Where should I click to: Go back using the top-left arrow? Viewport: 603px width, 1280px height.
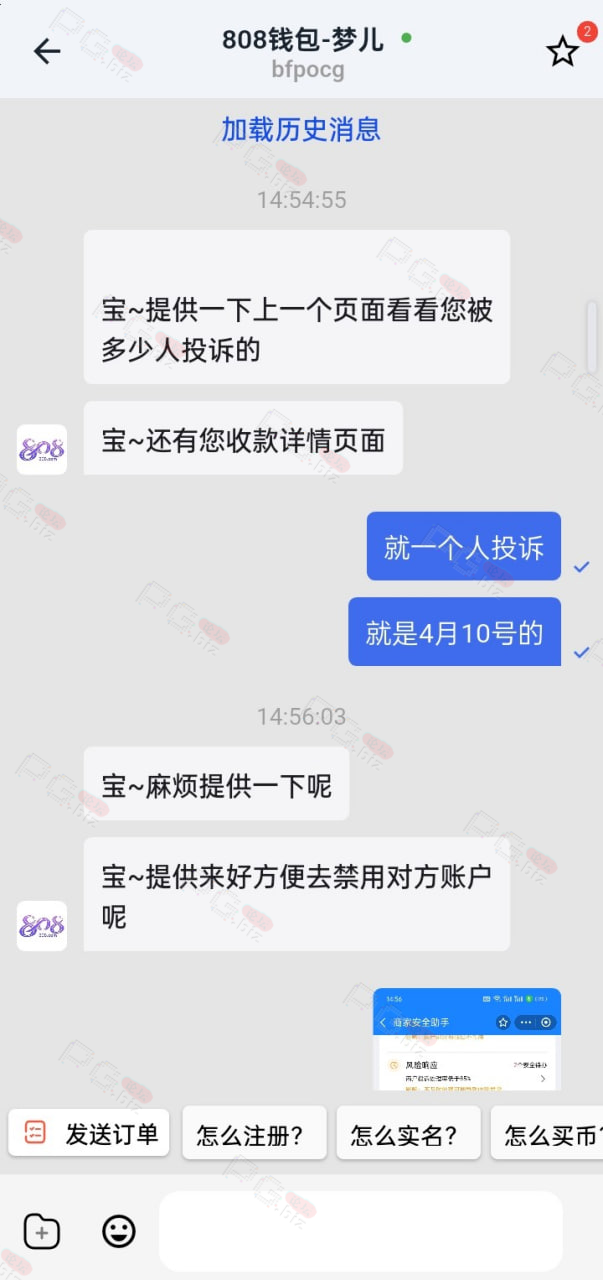pos(47,51)
